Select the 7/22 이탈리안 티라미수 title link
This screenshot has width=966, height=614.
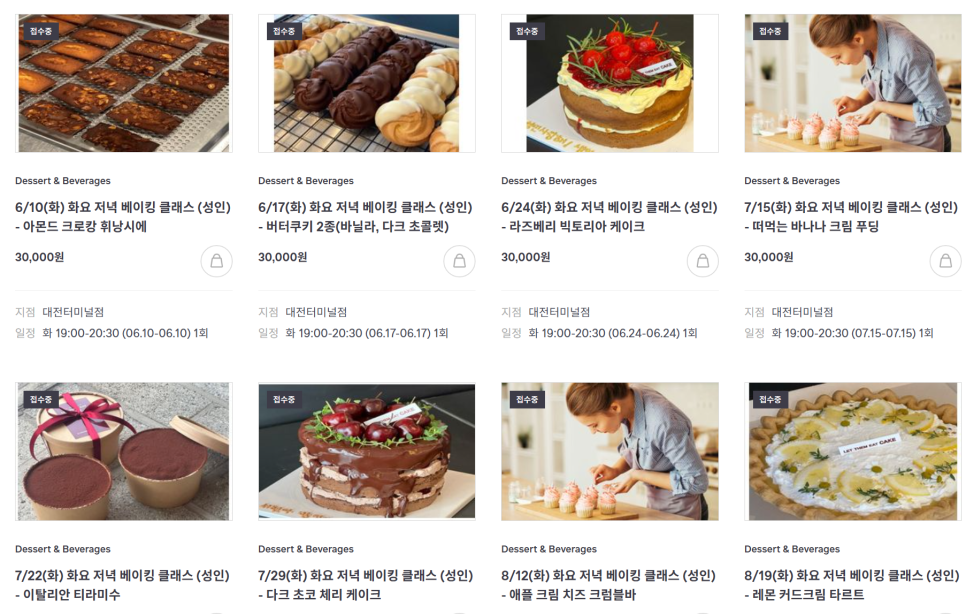123,585
